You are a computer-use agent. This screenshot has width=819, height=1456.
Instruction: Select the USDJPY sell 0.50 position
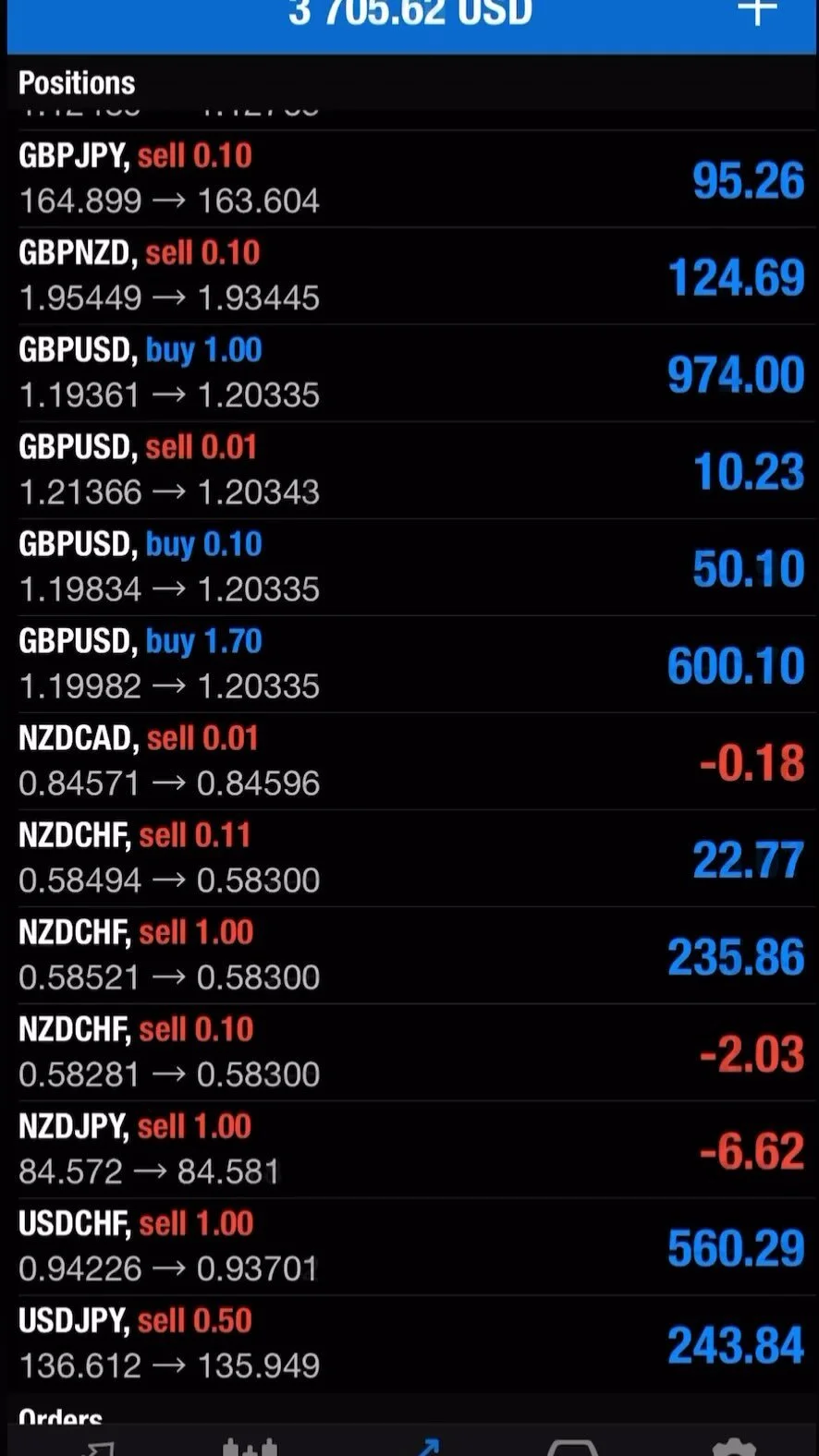click(x=409, y=1343)
